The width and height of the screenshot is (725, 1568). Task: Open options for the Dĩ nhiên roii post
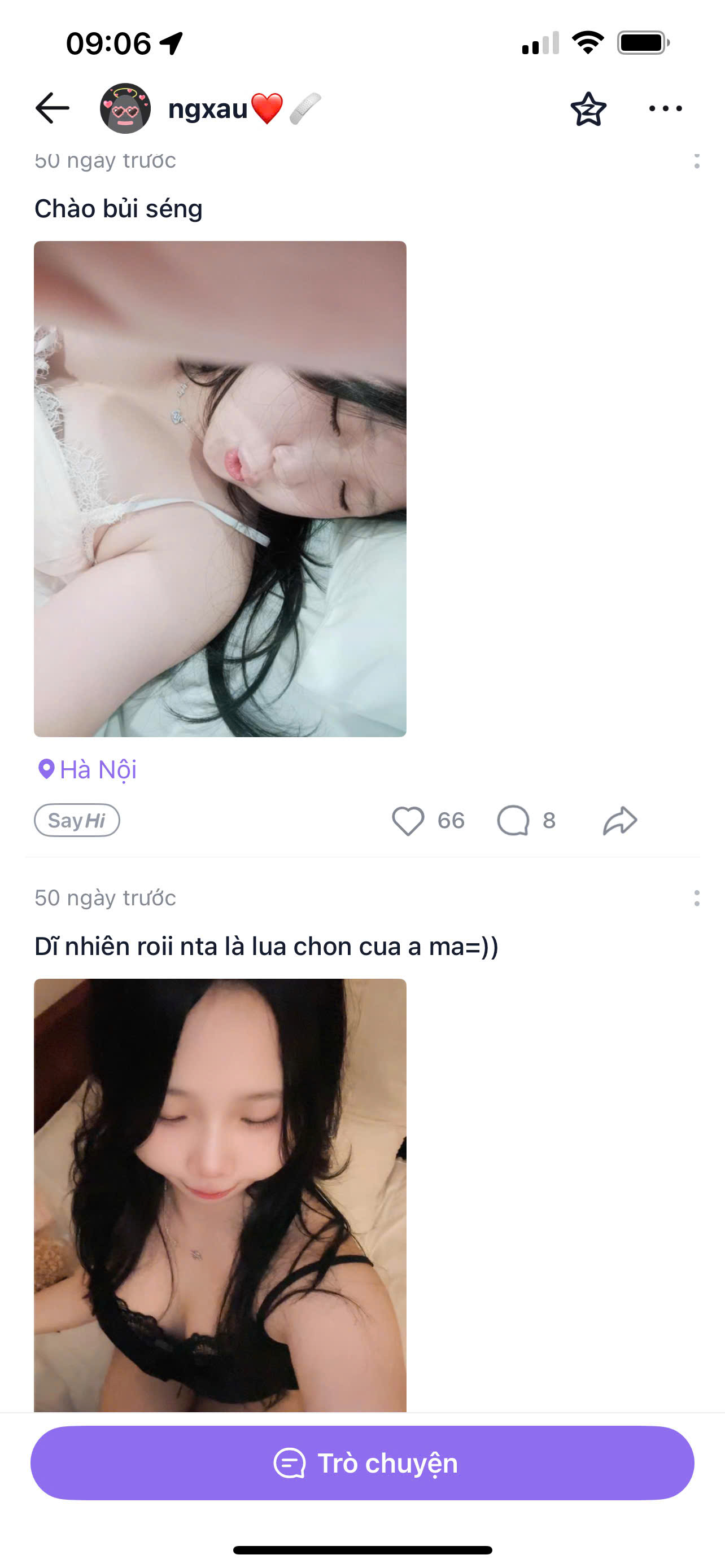click(696, 898)
